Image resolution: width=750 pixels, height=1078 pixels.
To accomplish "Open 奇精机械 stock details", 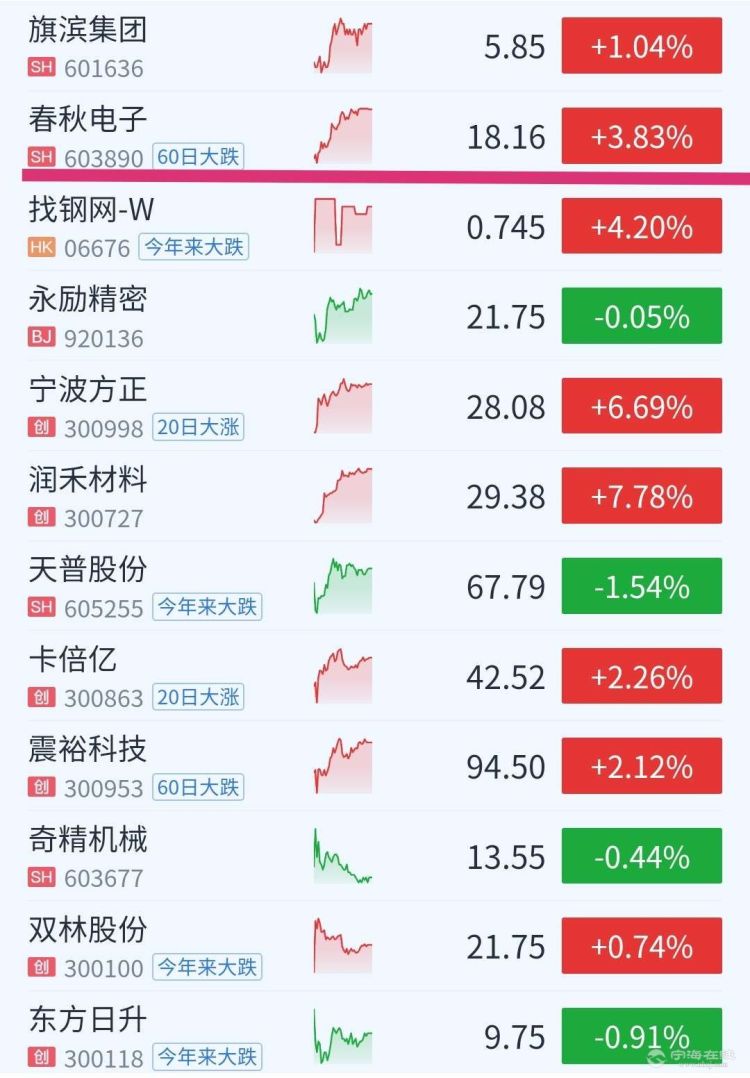I will click(375, 857).
